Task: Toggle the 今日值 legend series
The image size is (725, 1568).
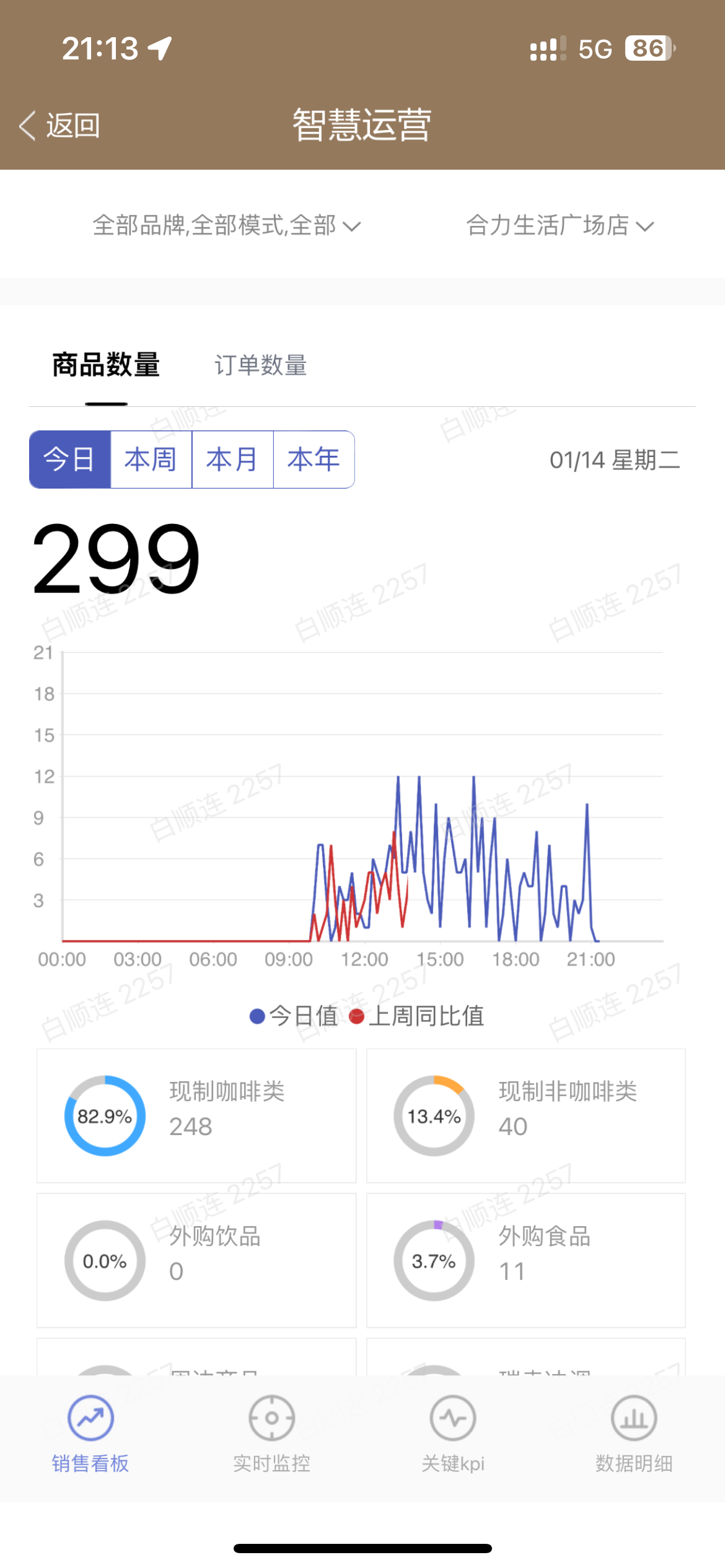Action: 294,1016
